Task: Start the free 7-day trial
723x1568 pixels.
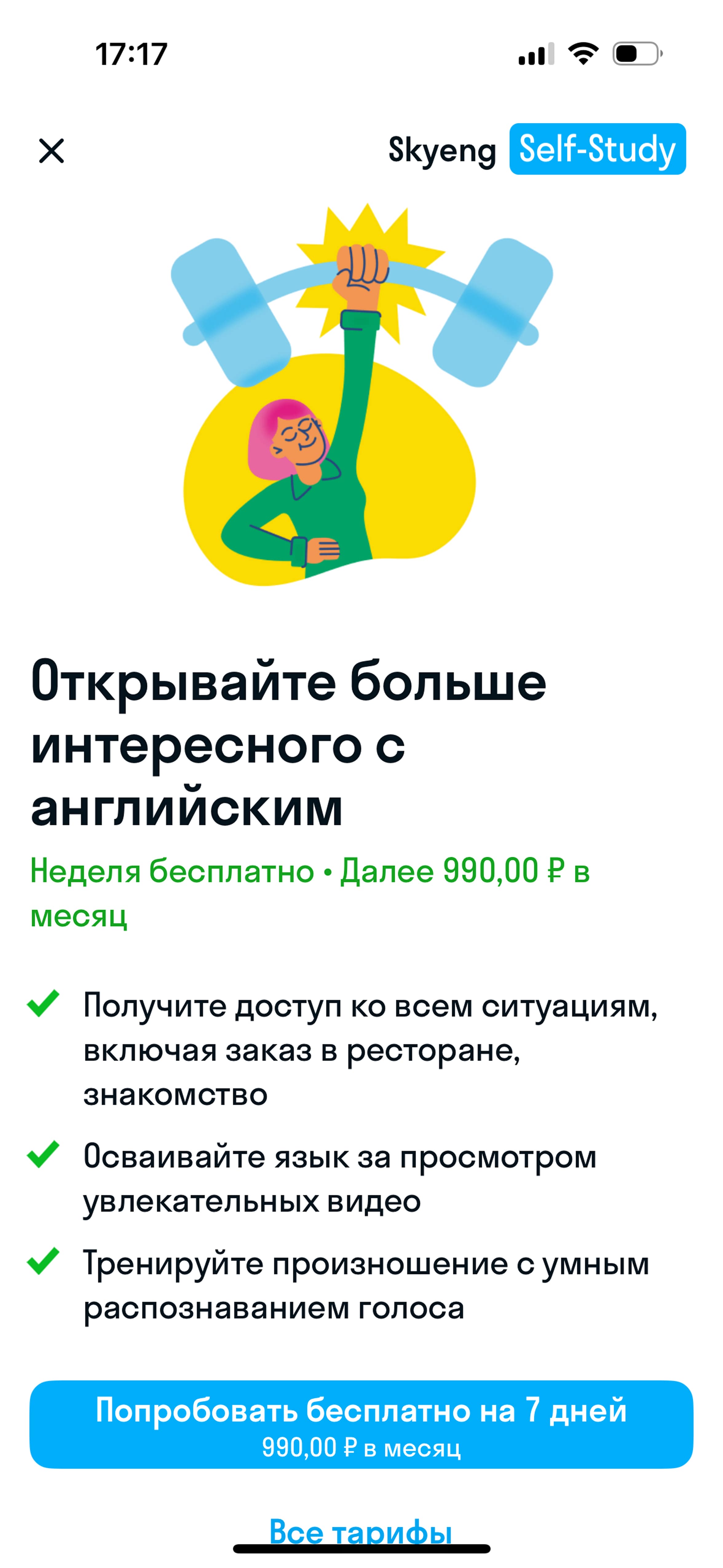Action: (x=361, y=1424)
